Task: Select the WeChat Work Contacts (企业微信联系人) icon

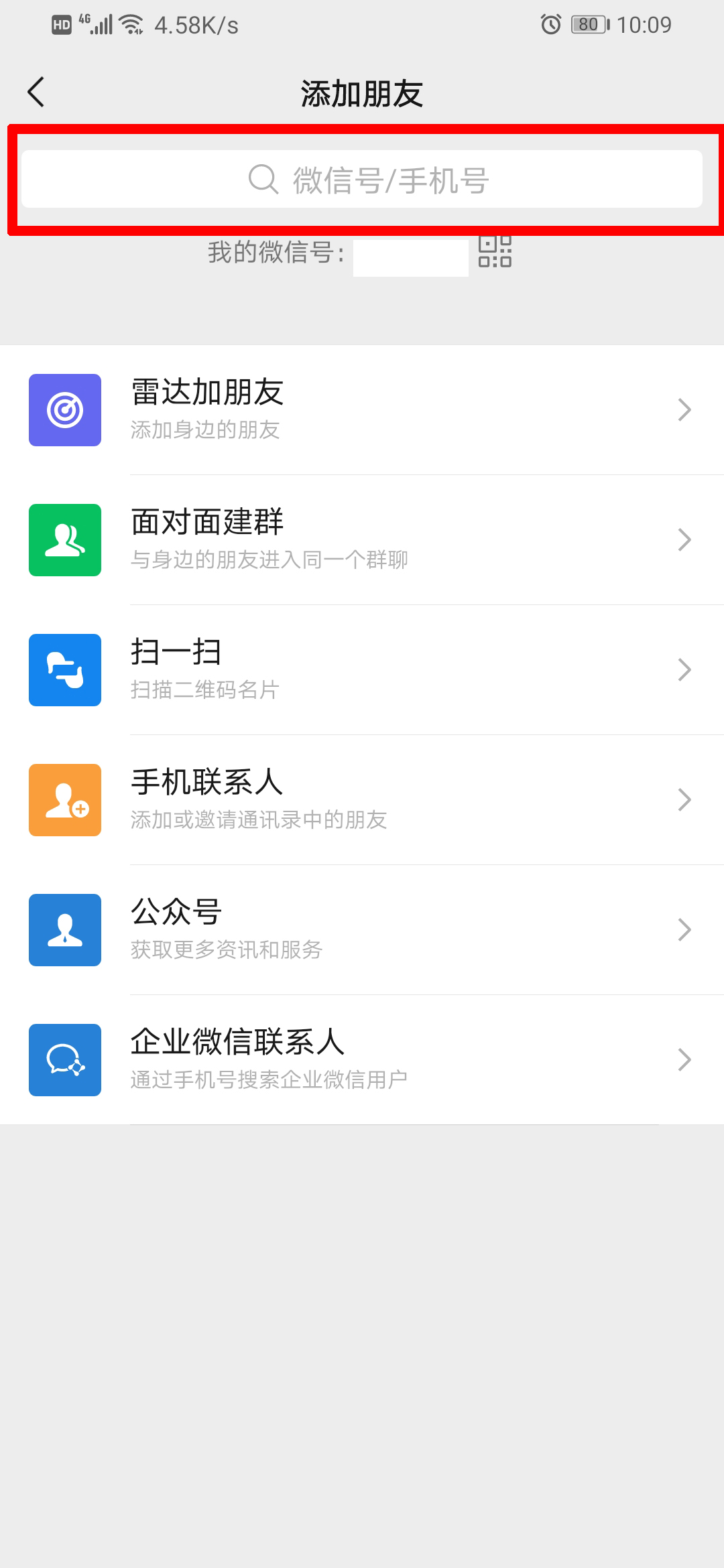Action: [x=65, y=1059]
